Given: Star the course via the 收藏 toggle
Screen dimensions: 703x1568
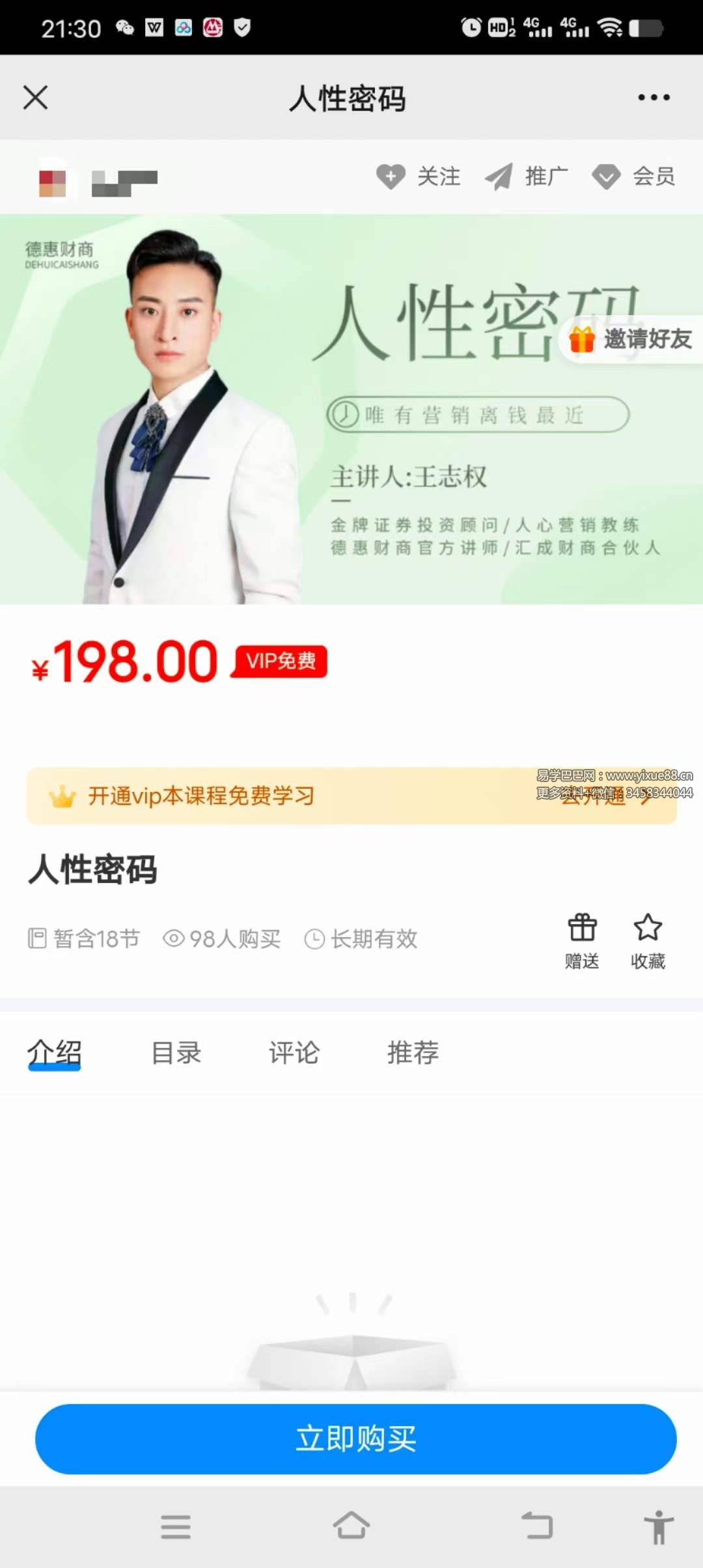Looking at the screenshot, I should [648, 928].
